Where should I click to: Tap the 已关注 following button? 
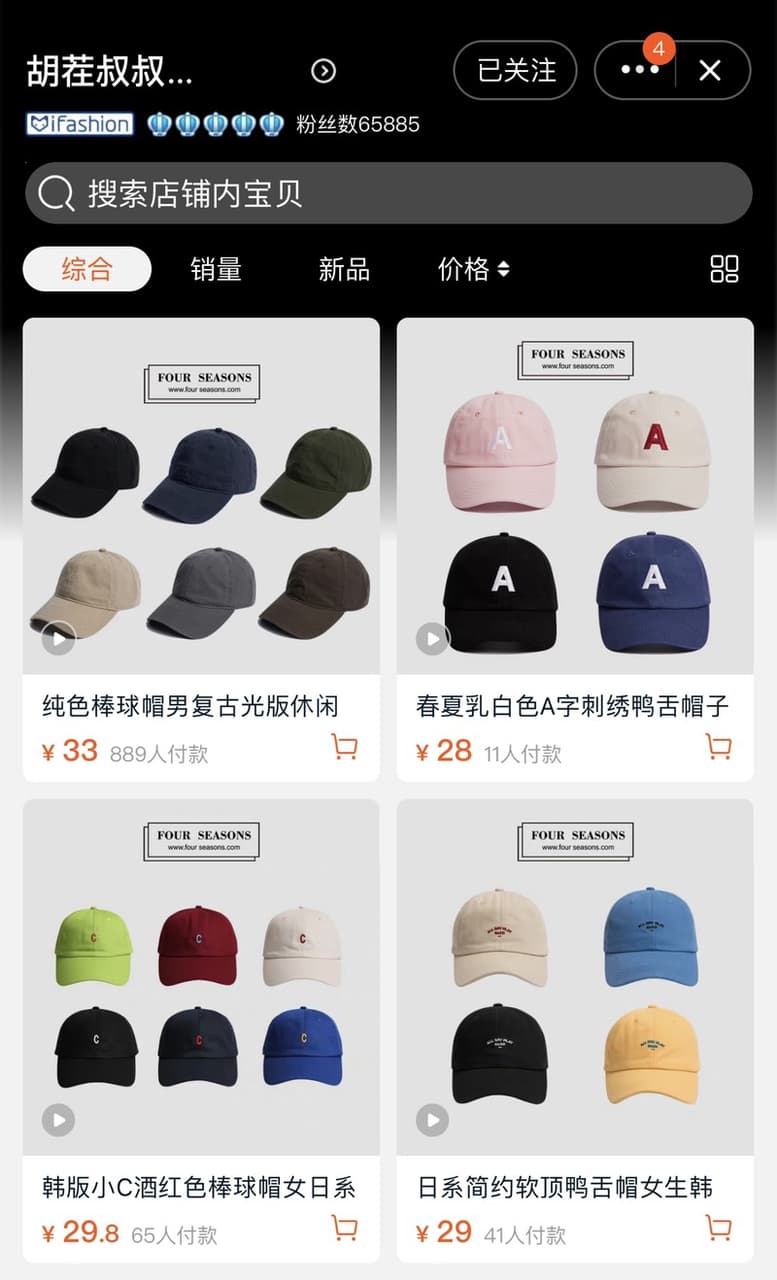point(515,71)
